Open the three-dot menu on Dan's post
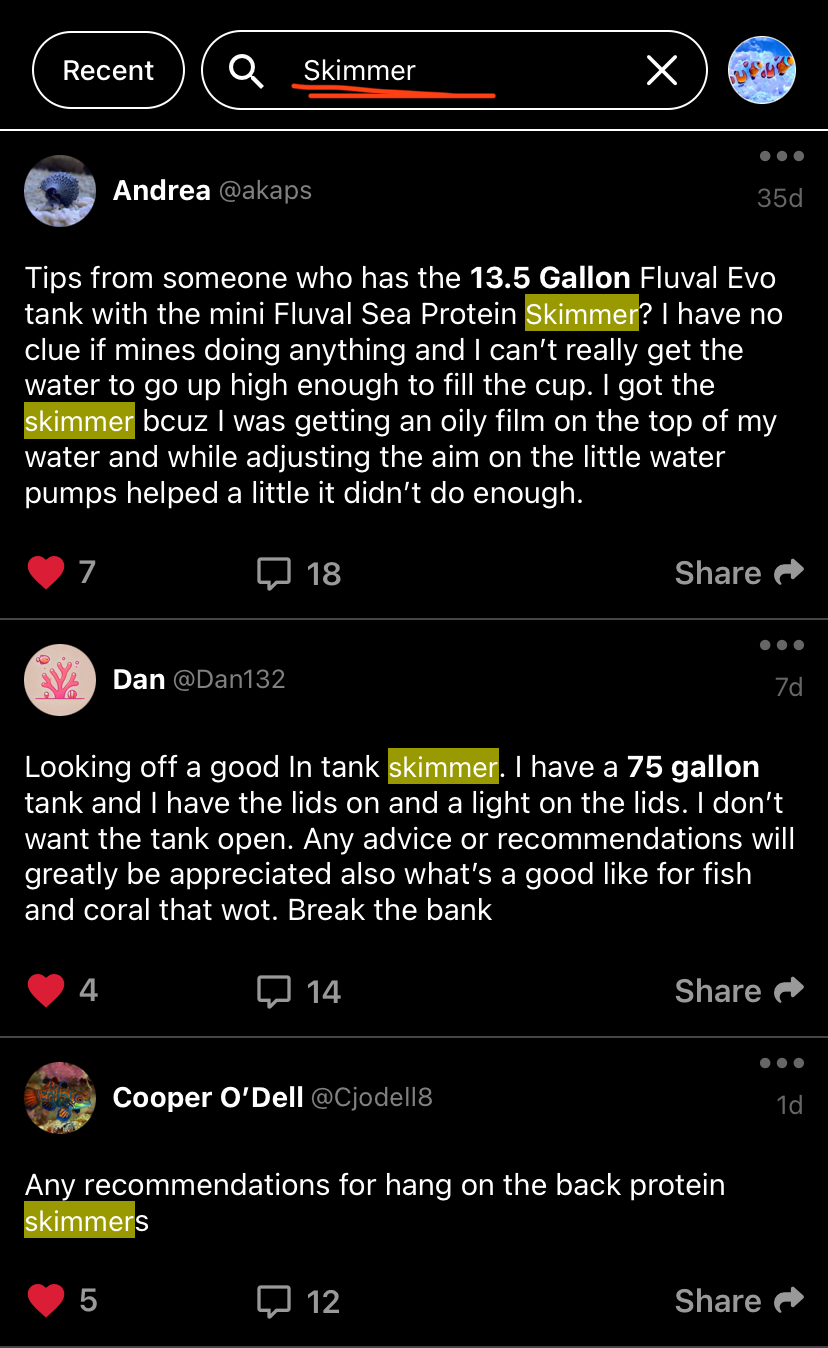The height and width of the screenshot is (1348, 828). (781, 645)
